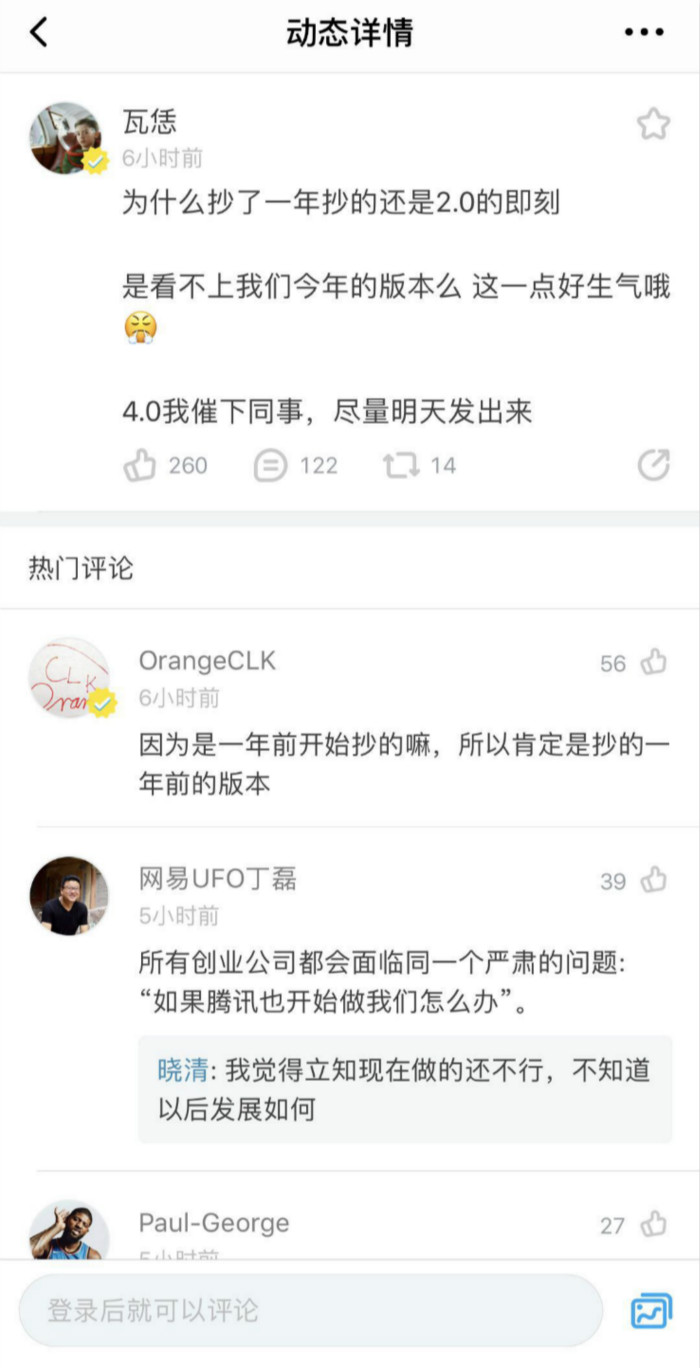The width and height of the screenshot is (700, 1368).
Task: Tap the 登录后就可以评论 comment field
Action: pos(310,1310)
